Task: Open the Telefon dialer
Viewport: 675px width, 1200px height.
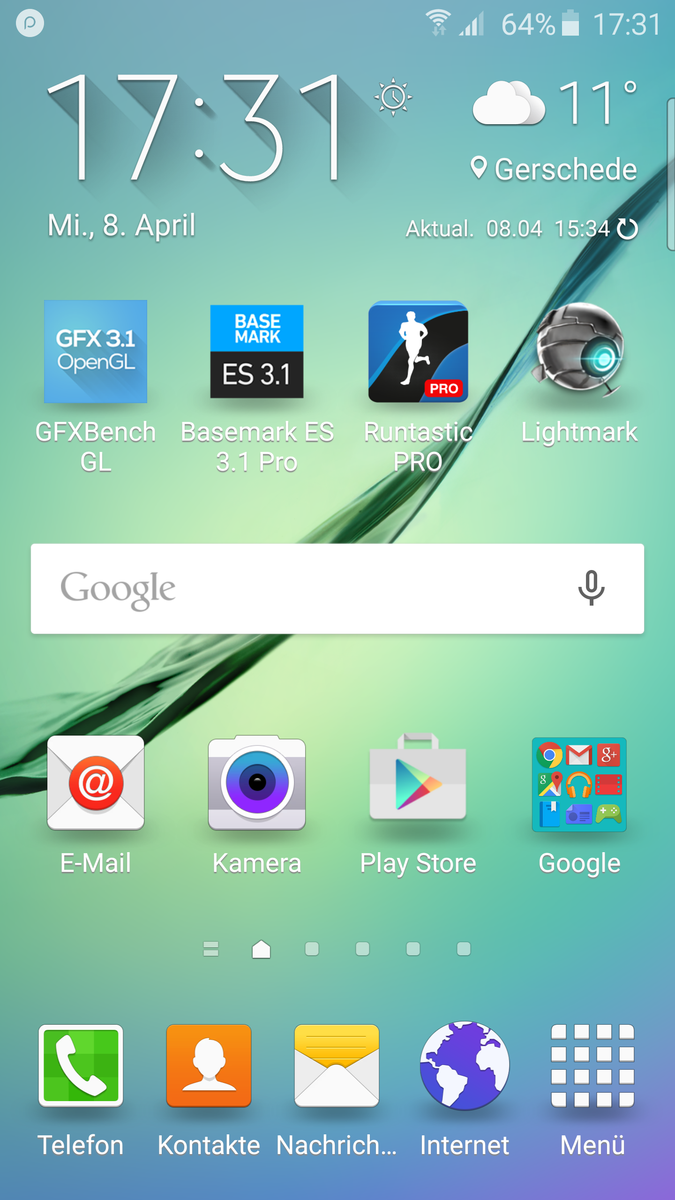Action: 81,1066
